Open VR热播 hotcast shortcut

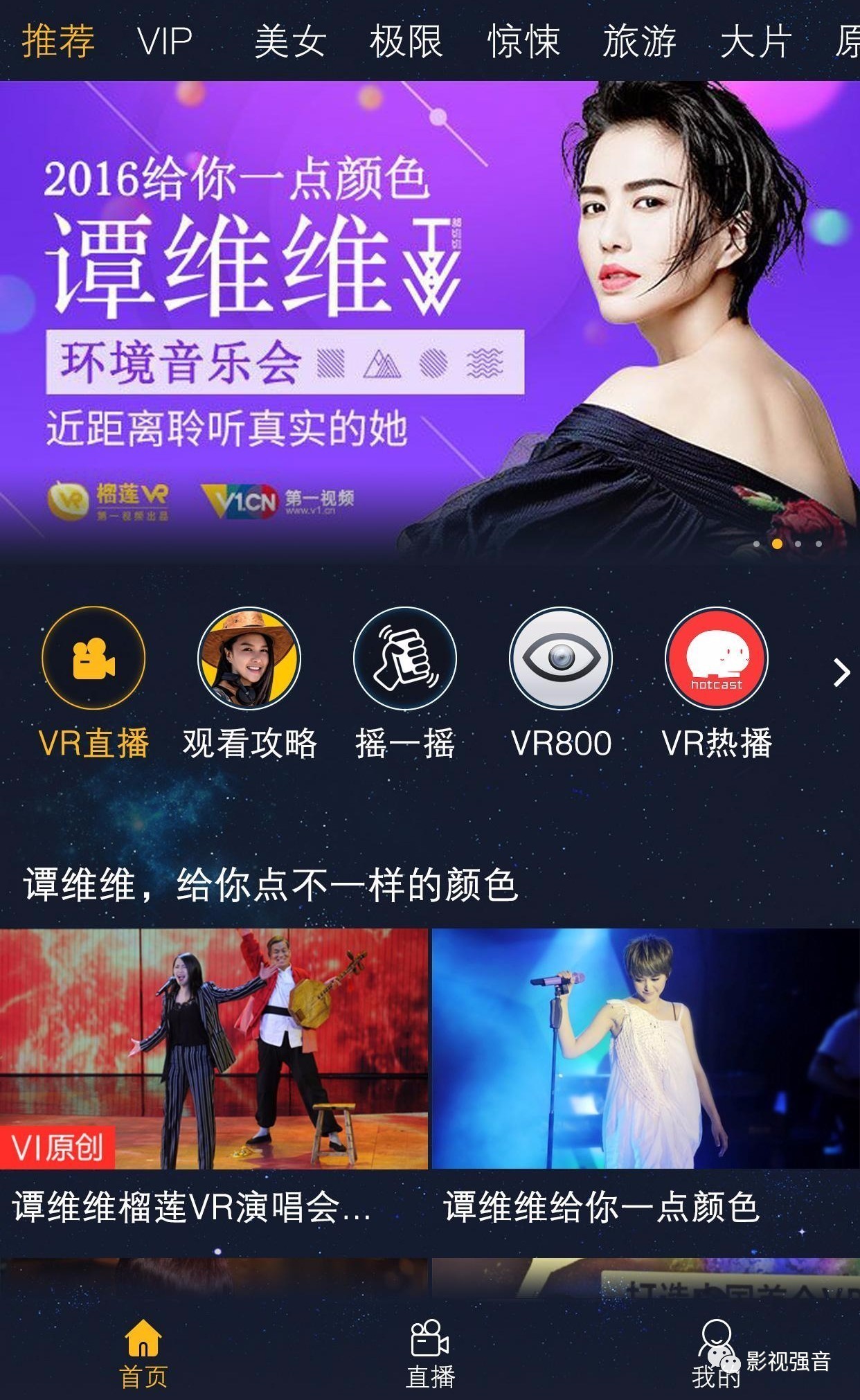point(717,683)
